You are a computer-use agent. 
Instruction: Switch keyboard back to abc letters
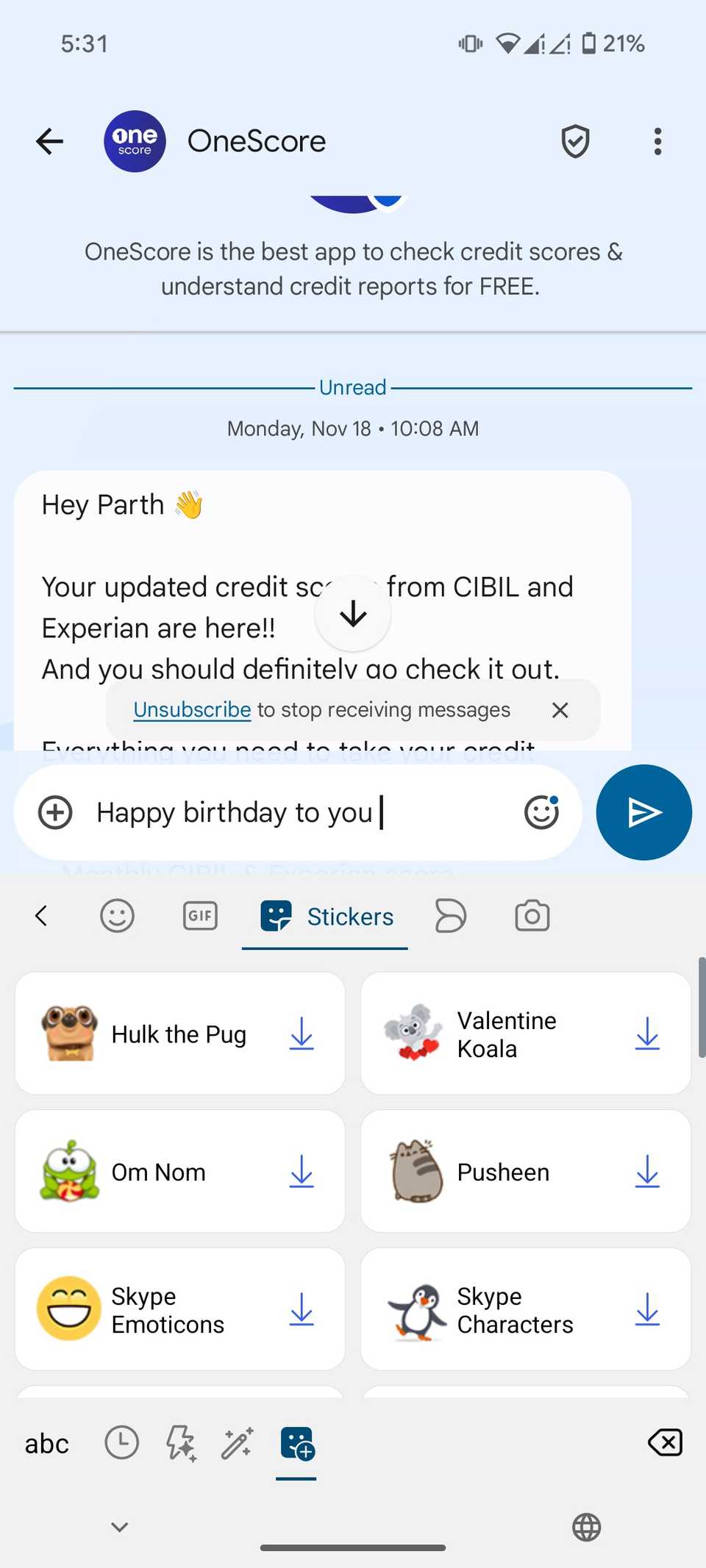47,1444
